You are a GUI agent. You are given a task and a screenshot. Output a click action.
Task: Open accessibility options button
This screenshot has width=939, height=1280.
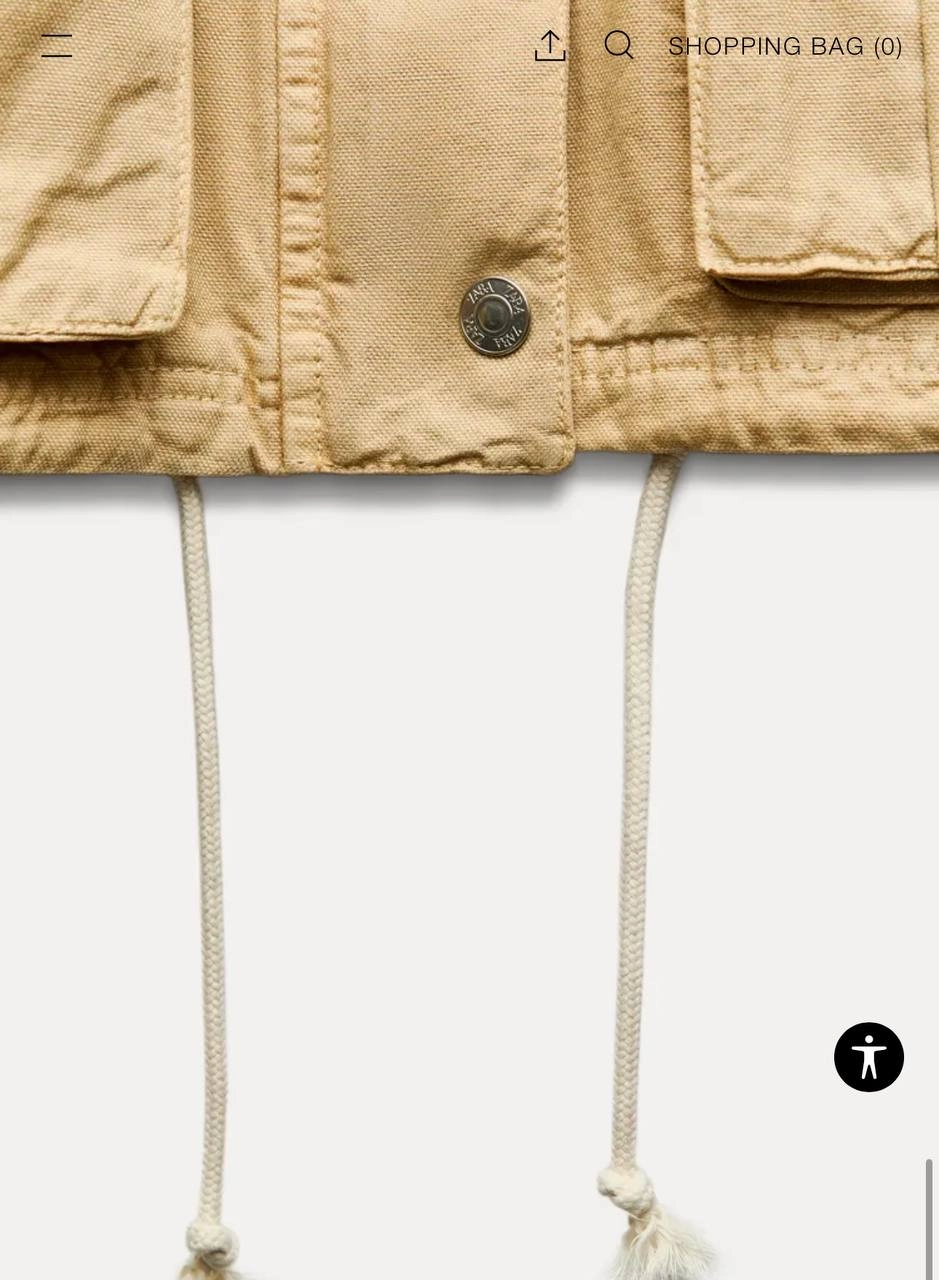[x=868, y=1057]
